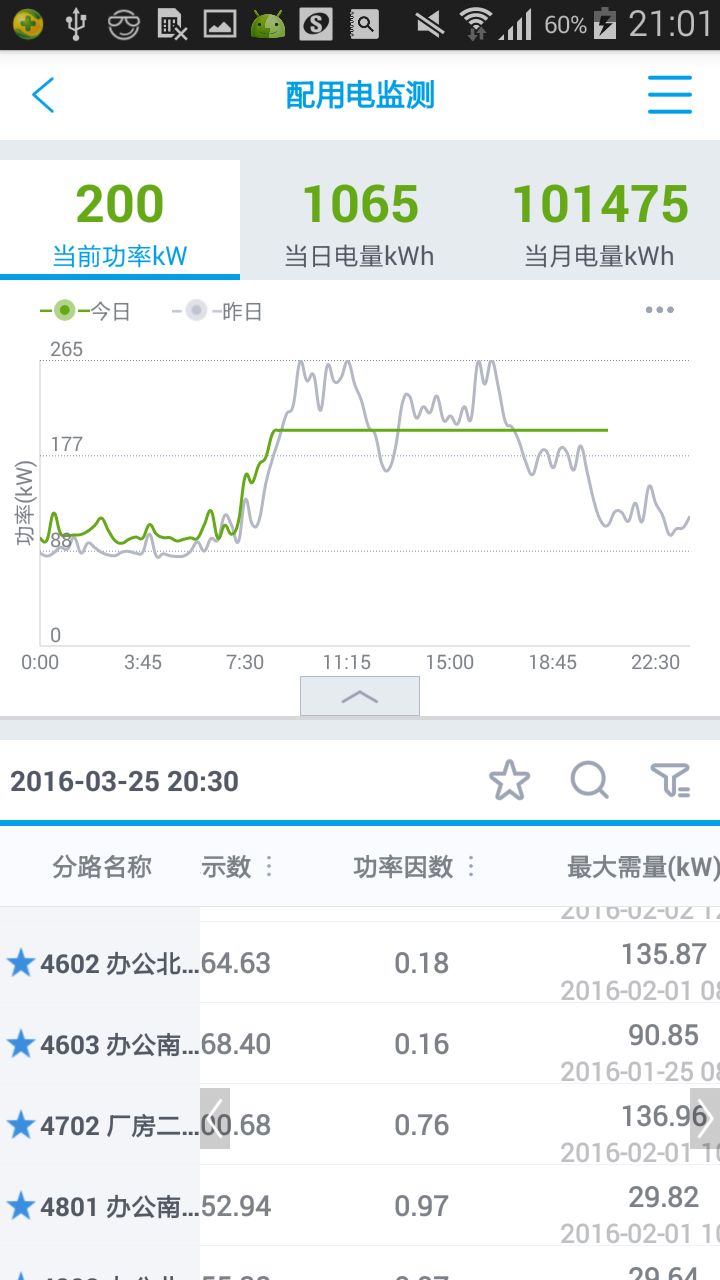
Task: Collapse the chart with the up chevron
Action: [x=360, y=696]
